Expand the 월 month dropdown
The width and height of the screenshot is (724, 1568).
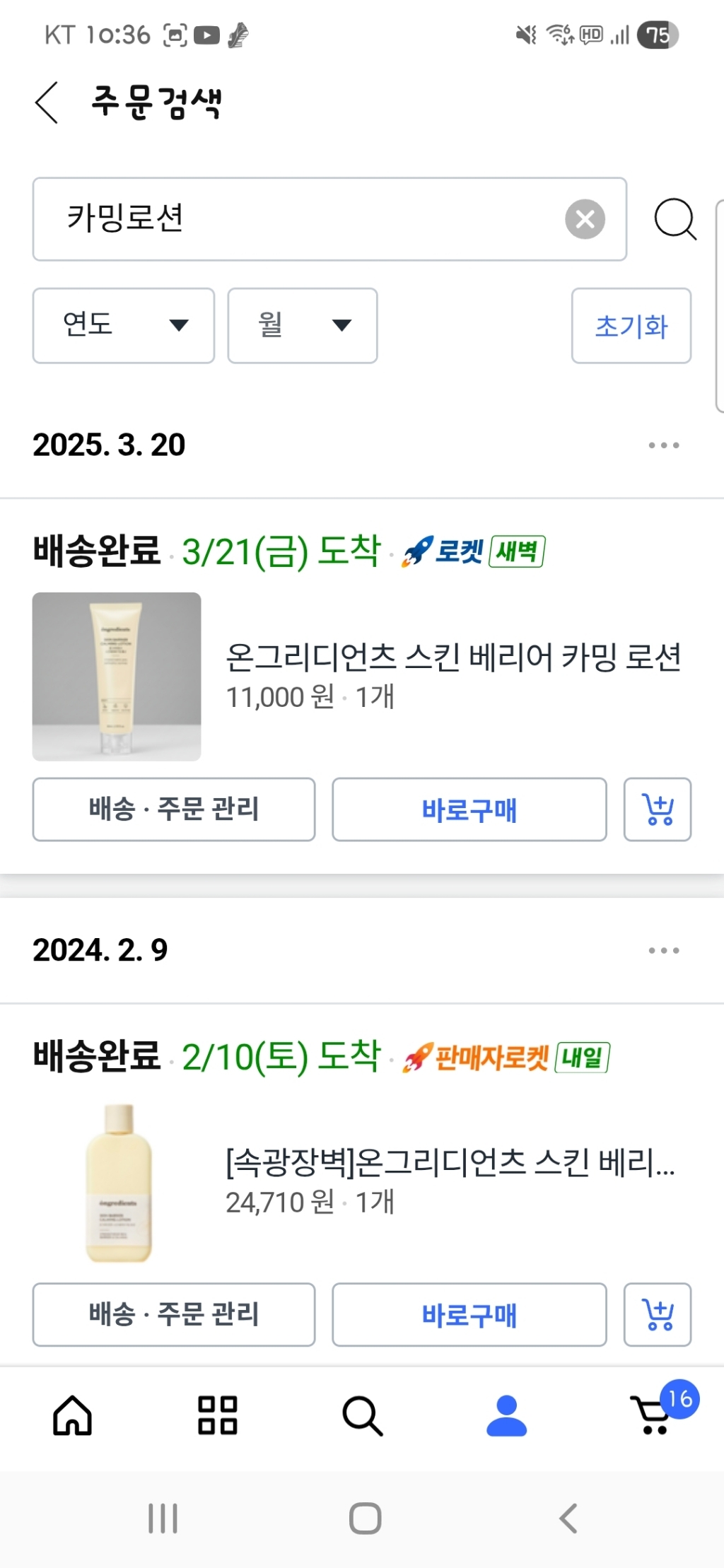pyautogui.click(x=301, y=325)
